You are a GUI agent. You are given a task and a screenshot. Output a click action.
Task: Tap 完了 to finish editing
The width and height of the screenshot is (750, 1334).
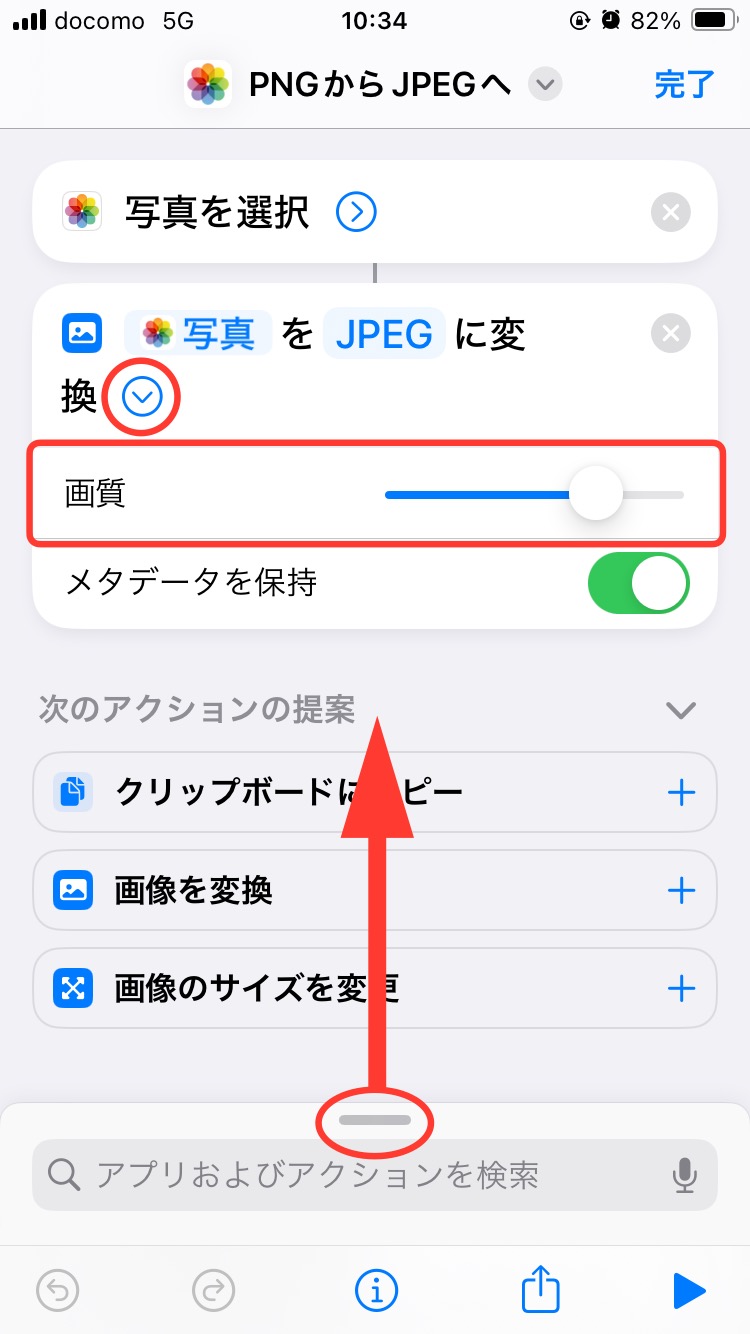(x=684, y=84)
